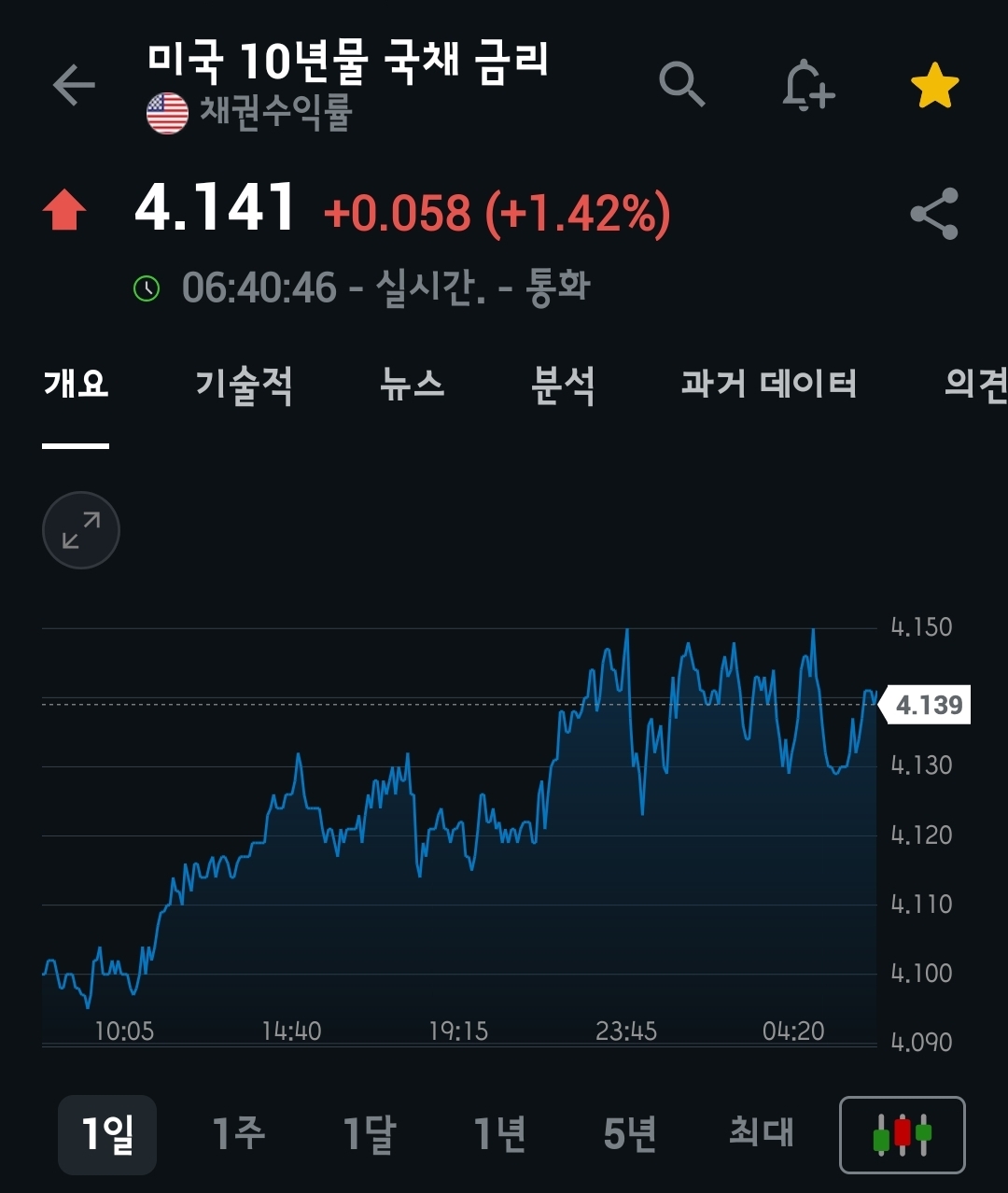The image size is (1008, 1193).
Task: Remove from watchlist with the star icon
Action: pyautogui.click(x=934, y=87)
